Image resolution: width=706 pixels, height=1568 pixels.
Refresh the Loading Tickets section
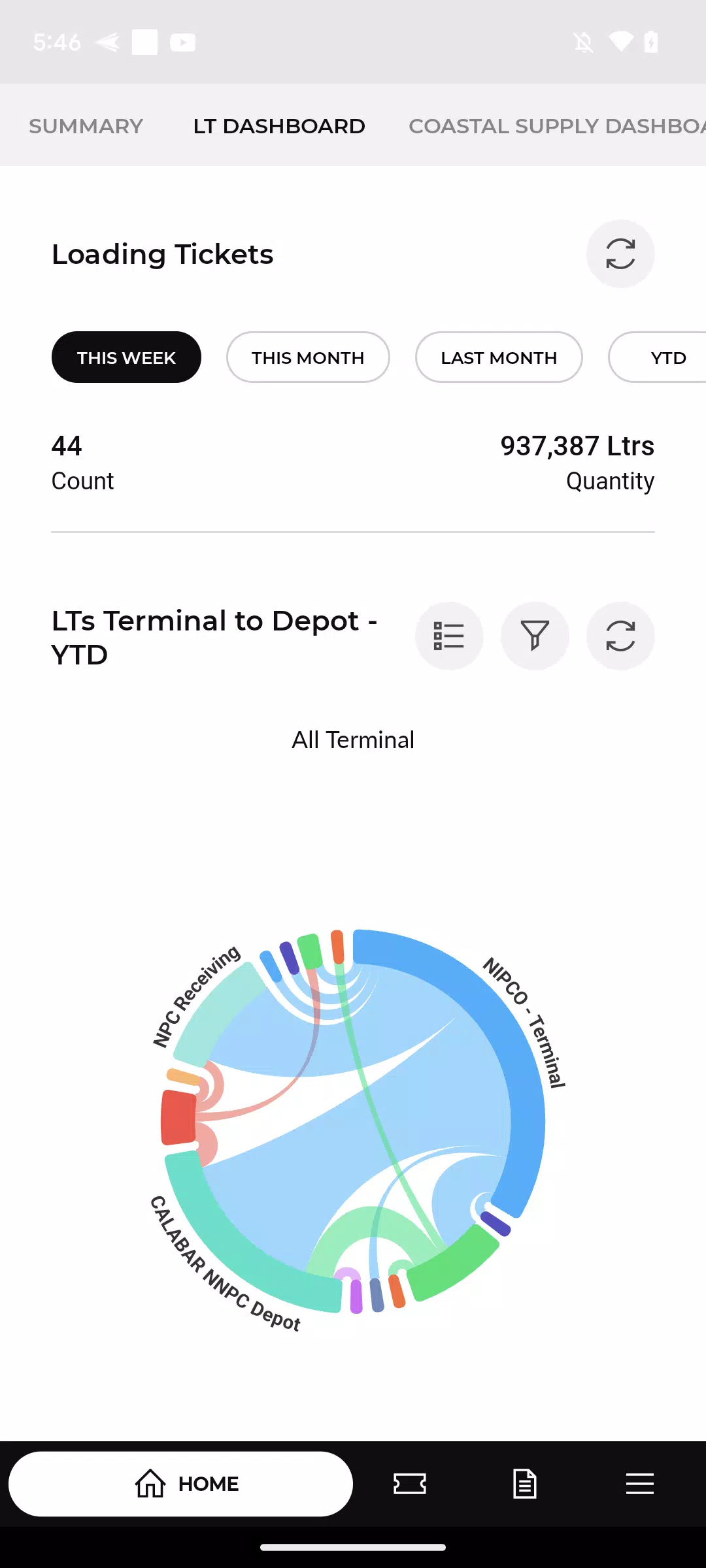[620, 253]
